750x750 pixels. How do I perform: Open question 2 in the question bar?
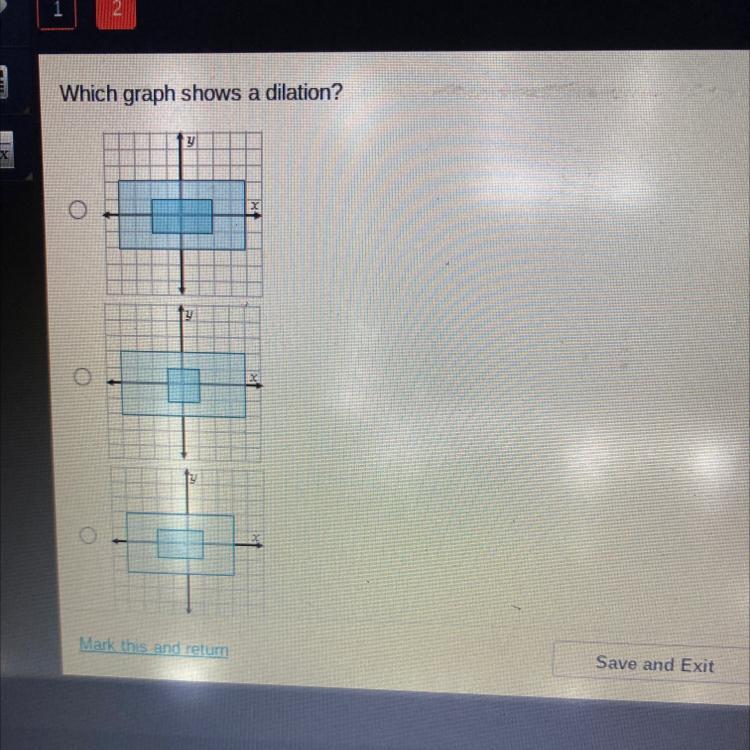click(x=116, y=11)
